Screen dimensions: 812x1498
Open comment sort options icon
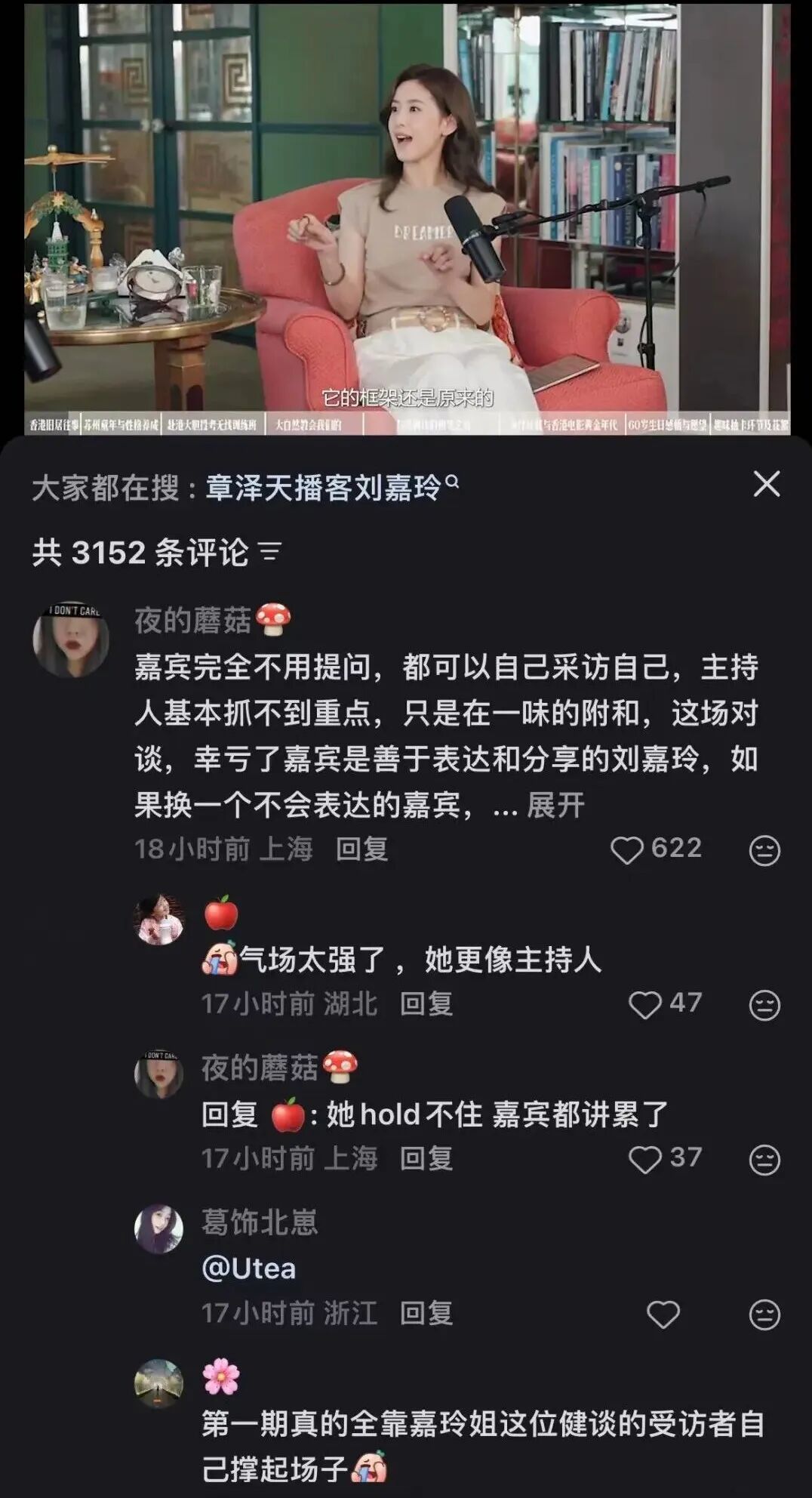point(270,552)
